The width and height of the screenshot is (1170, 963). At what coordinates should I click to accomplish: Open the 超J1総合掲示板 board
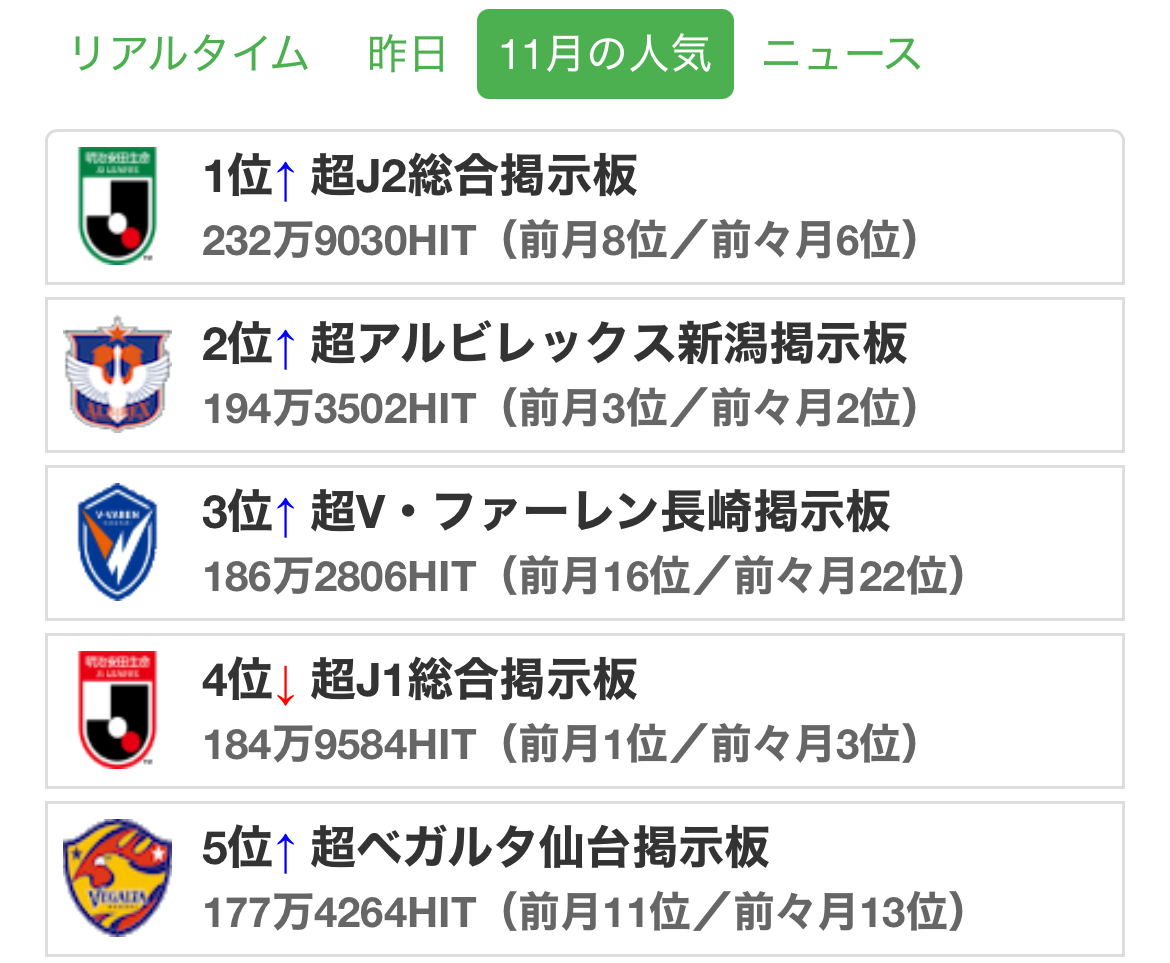pos(584,711)
